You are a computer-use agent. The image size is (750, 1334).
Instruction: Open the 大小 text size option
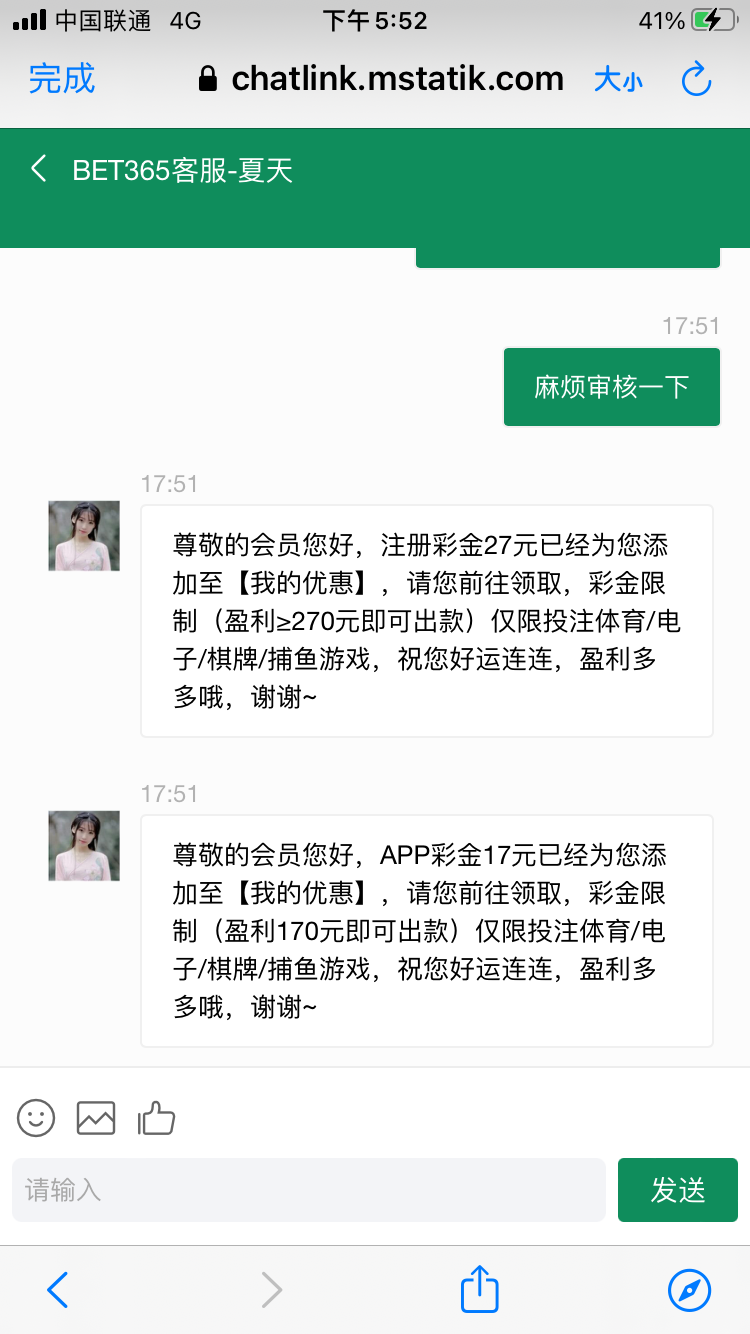pos(618,80)
